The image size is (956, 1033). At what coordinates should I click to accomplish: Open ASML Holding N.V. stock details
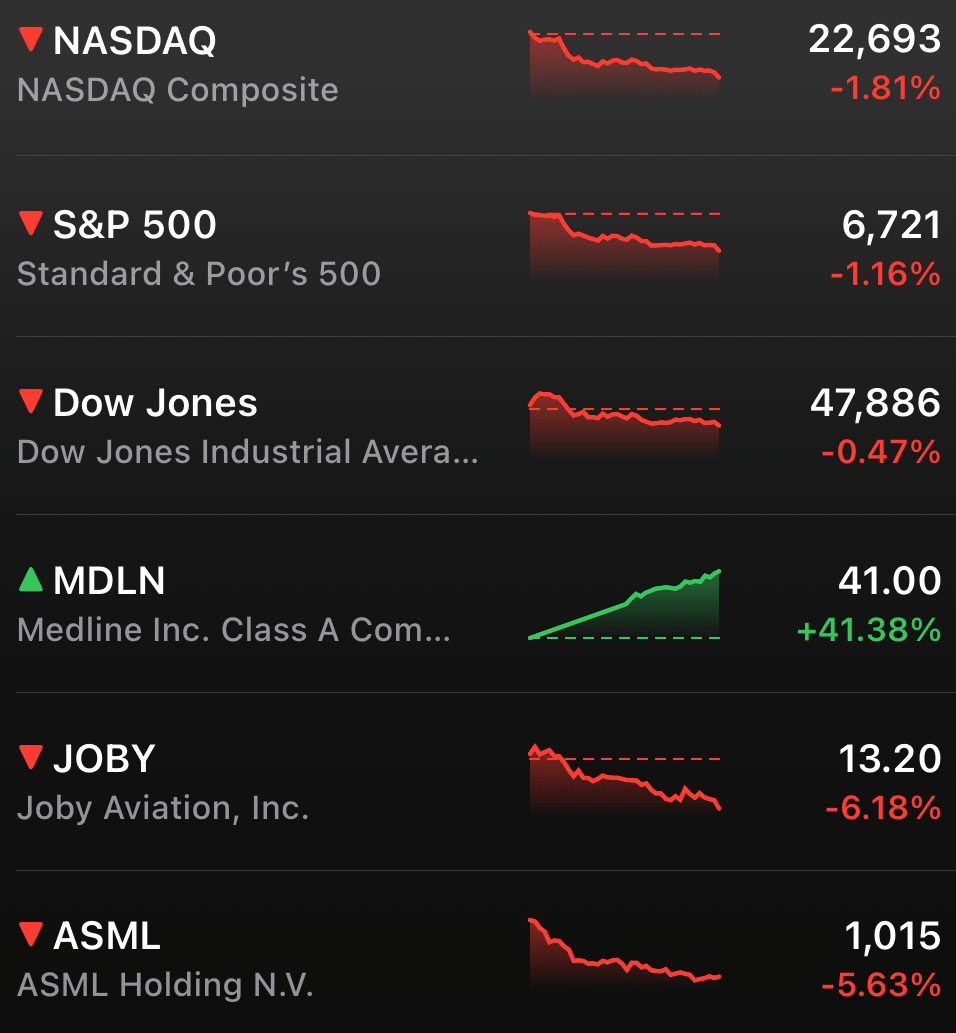click(250, 960)
